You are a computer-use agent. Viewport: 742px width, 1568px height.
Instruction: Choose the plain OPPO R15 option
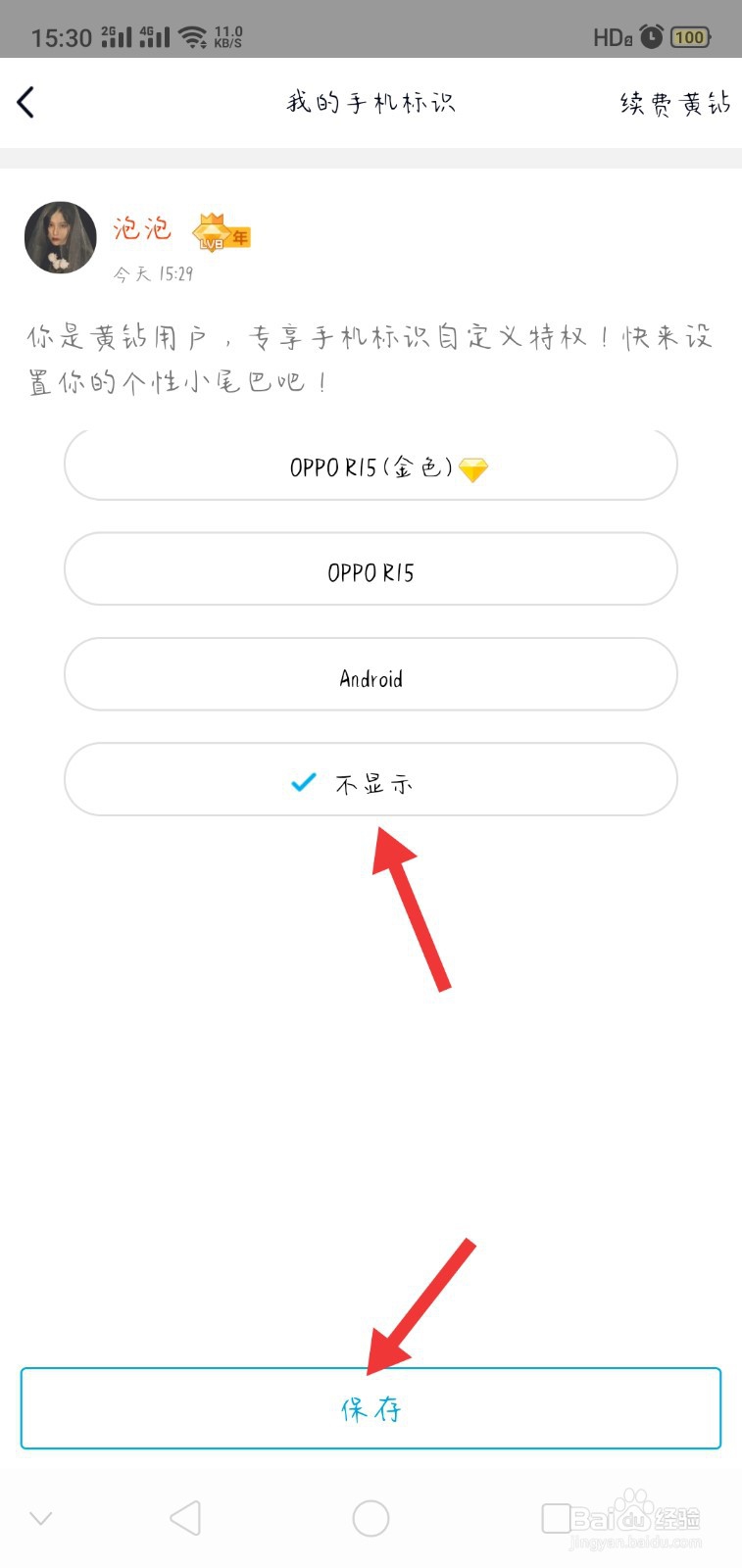coord(371,569)
